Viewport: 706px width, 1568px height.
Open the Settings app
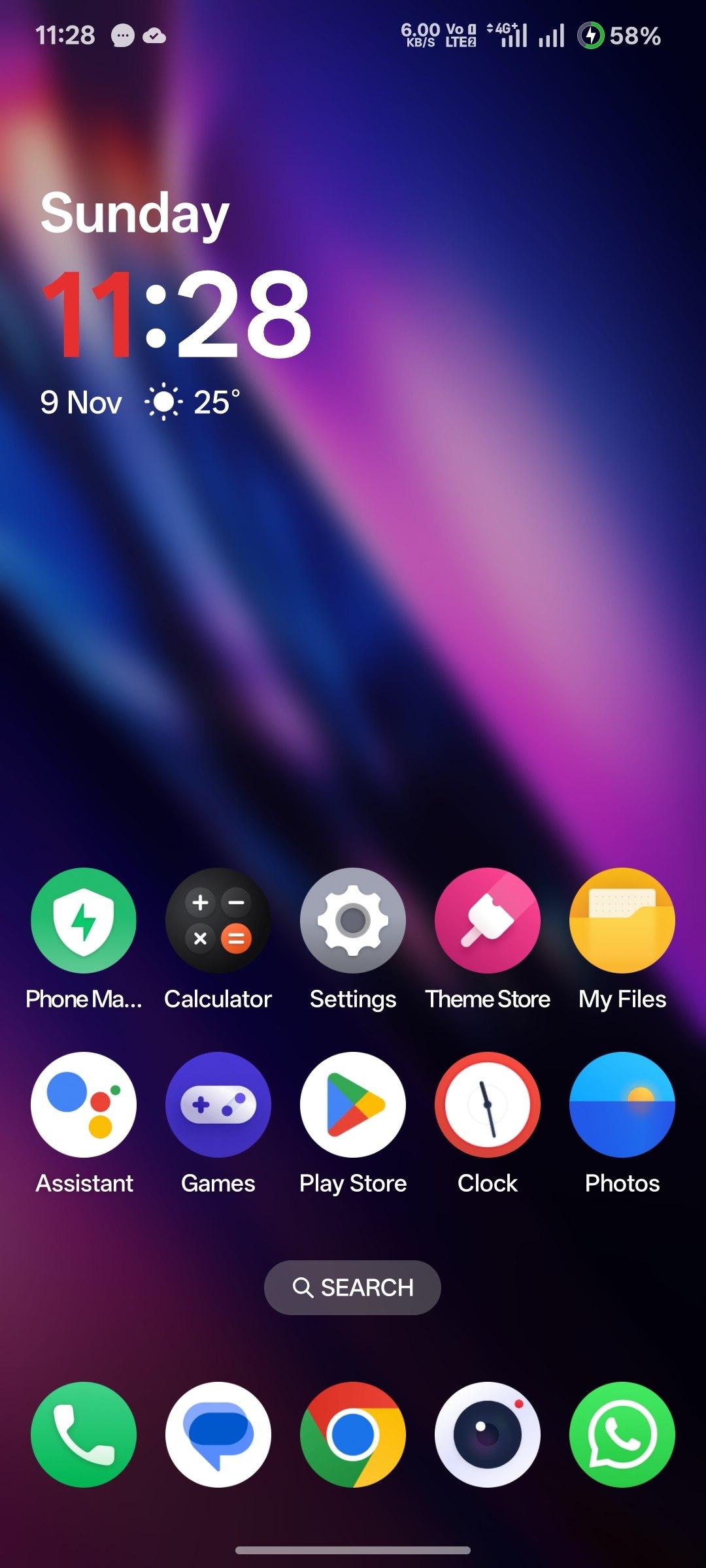[x=353, y=920]
